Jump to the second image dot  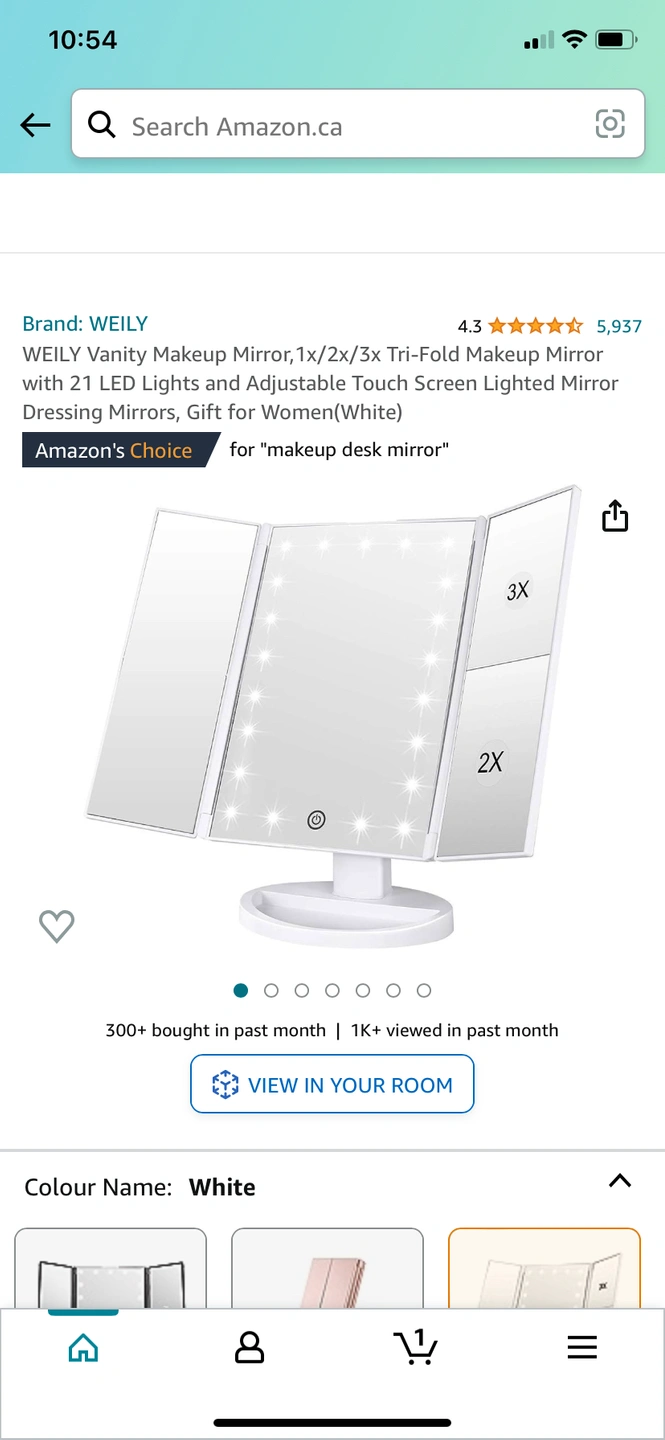click(271, 990)
